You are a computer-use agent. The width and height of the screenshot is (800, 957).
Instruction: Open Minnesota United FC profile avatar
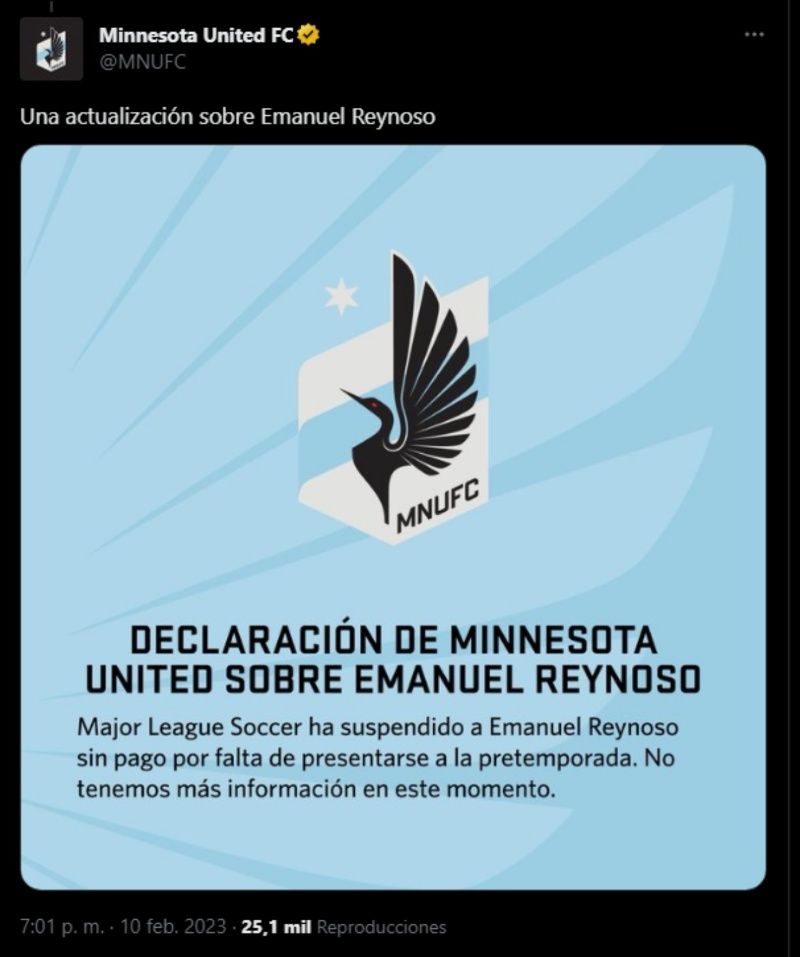[x=51, y=49]
